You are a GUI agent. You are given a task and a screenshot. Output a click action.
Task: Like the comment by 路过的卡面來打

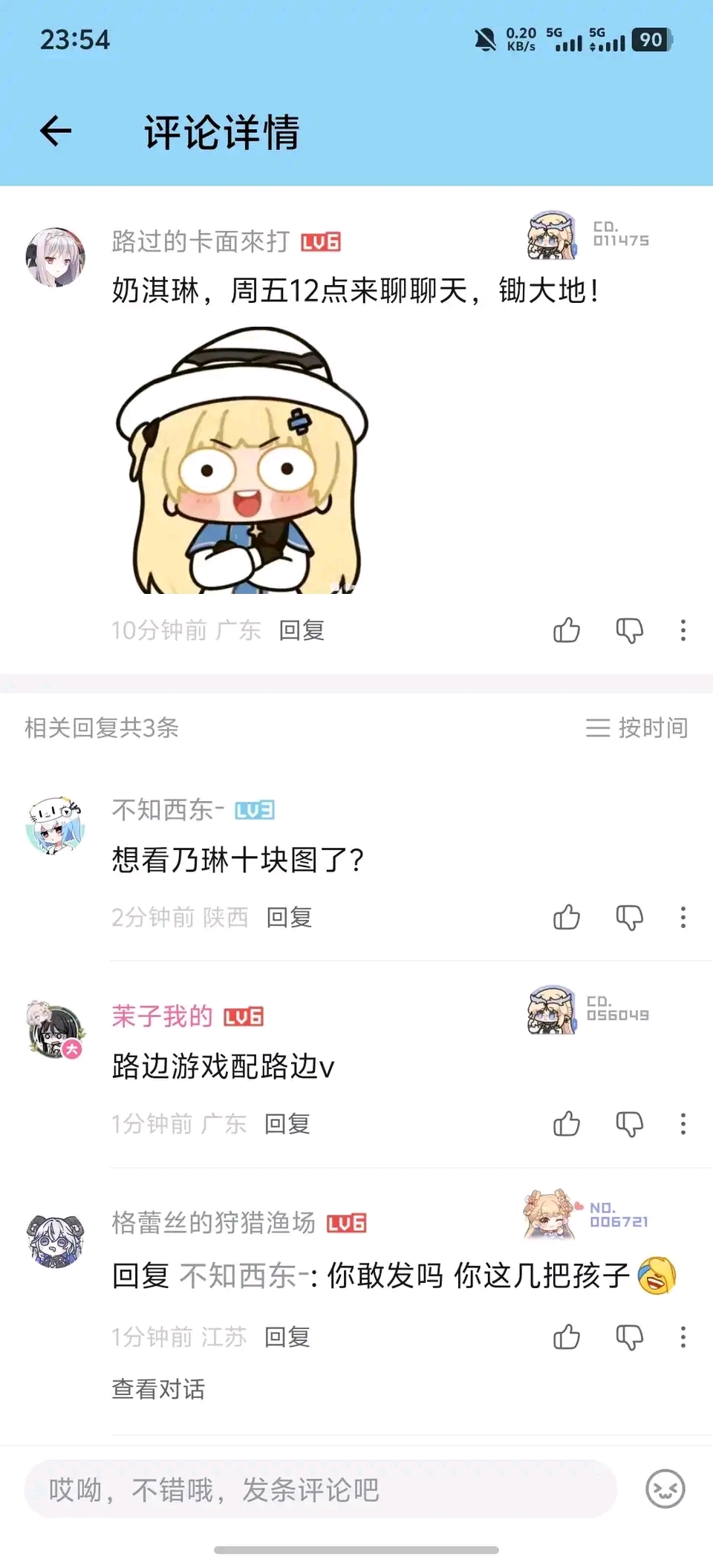pyautogui.click(x=567, y=631)
